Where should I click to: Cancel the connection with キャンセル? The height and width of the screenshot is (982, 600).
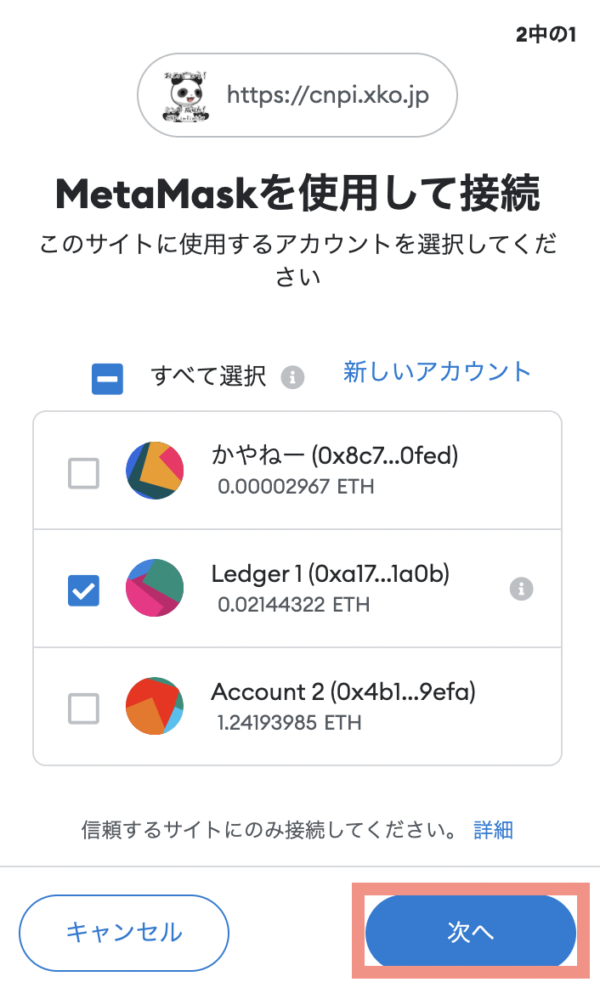tap(124, 932)
